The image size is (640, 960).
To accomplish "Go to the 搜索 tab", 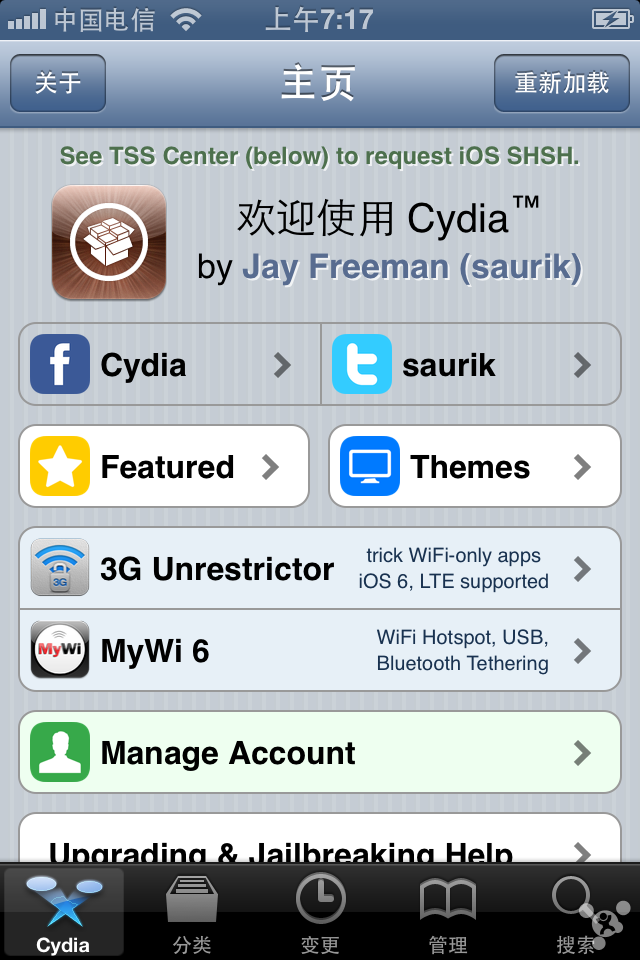I will (x=576, y=913).
